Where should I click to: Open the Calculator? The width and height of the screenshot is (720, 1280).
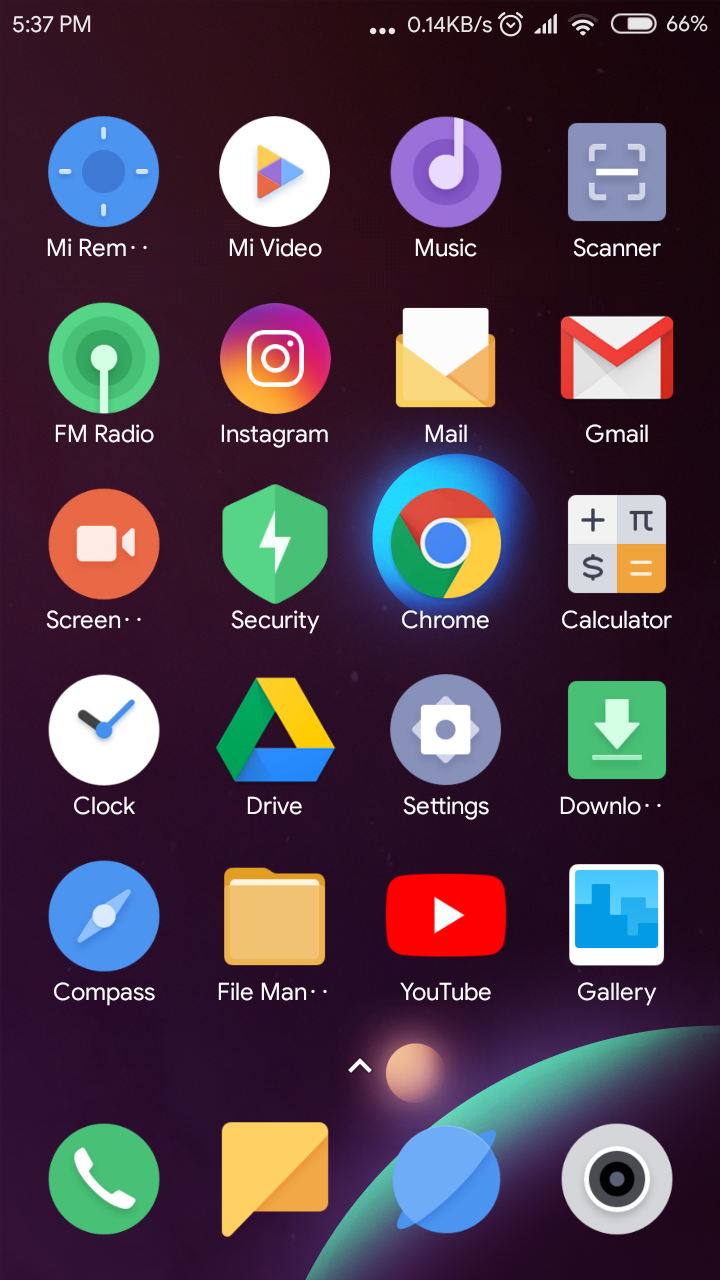(x=616, y=543)
